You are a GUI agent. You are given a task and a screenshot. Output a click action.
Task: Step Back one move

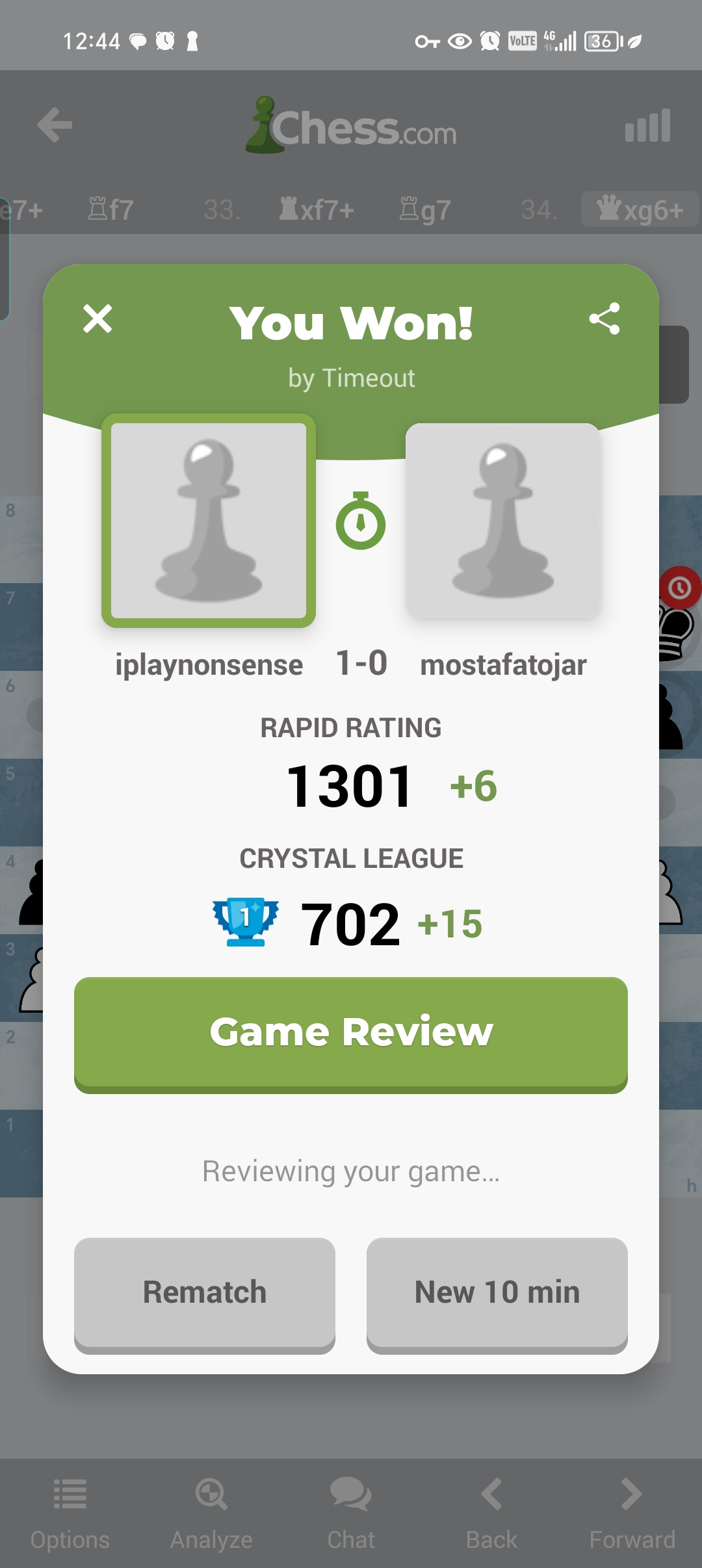(491, 1511)
